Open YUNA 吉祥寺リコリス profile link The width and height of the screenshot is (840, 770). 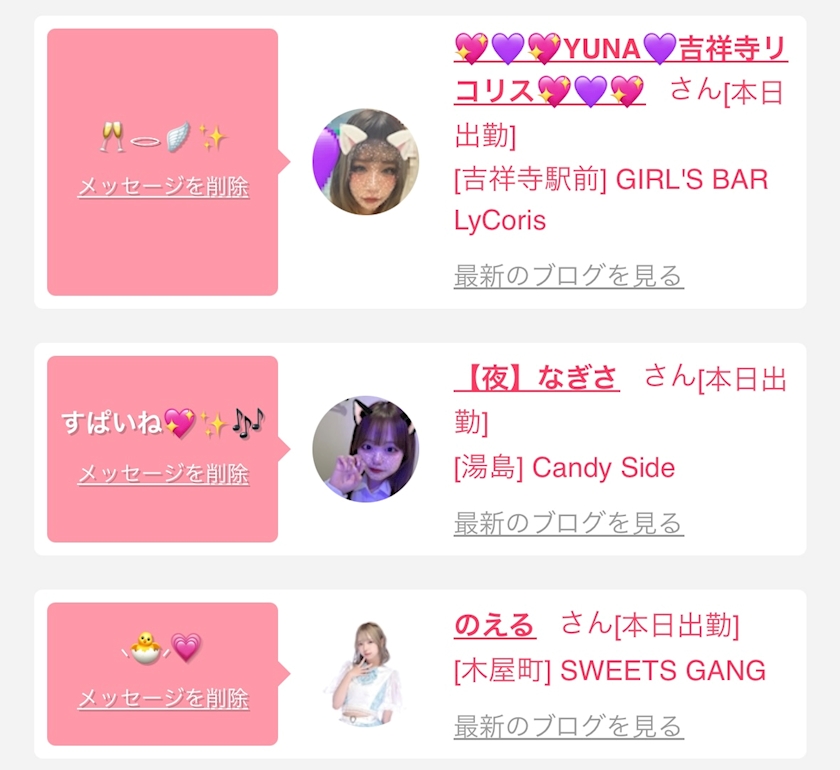620,70
